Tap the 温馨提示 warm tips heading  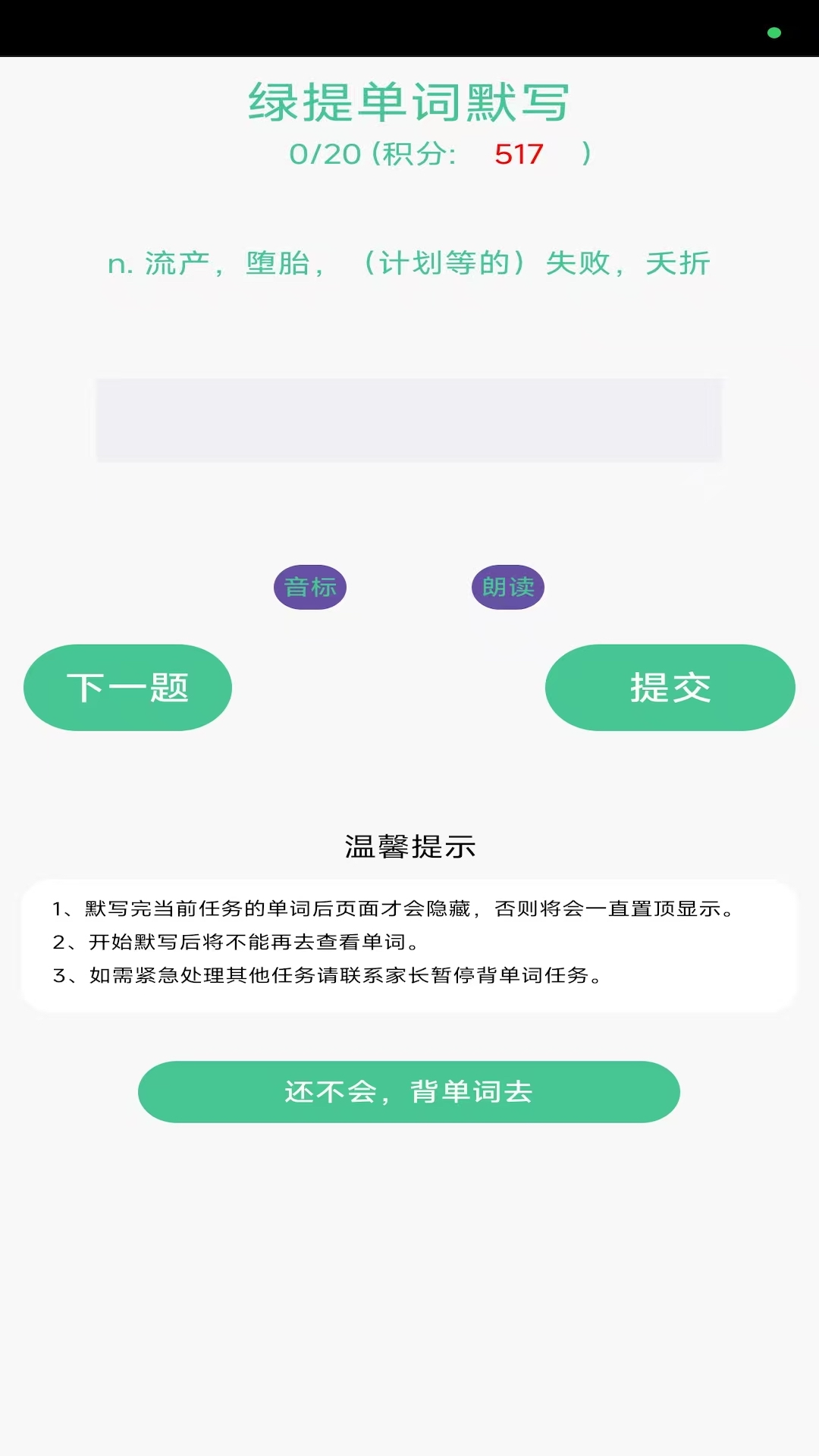[409, 846]
